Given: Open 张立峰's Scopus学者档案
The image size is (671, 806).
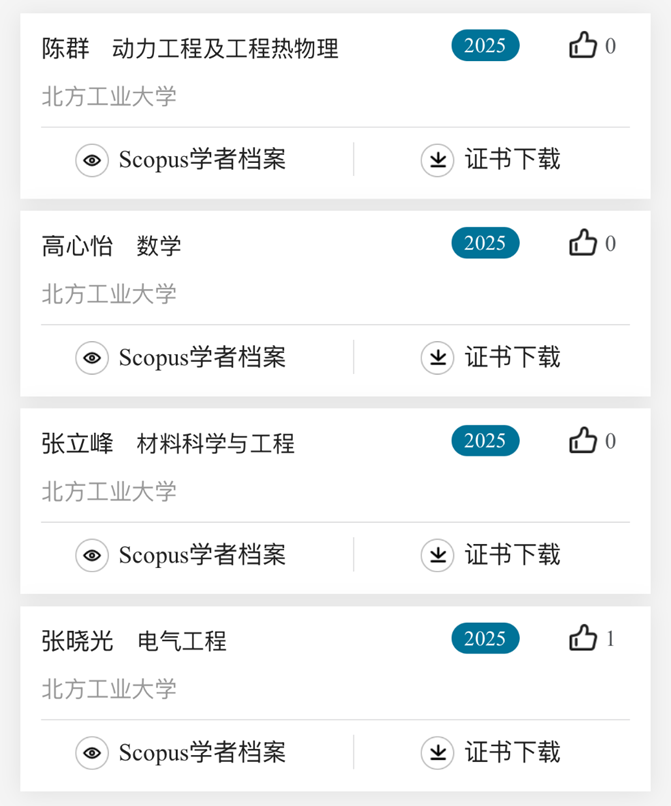Looking at the screenshot, I should pos(181,554).
